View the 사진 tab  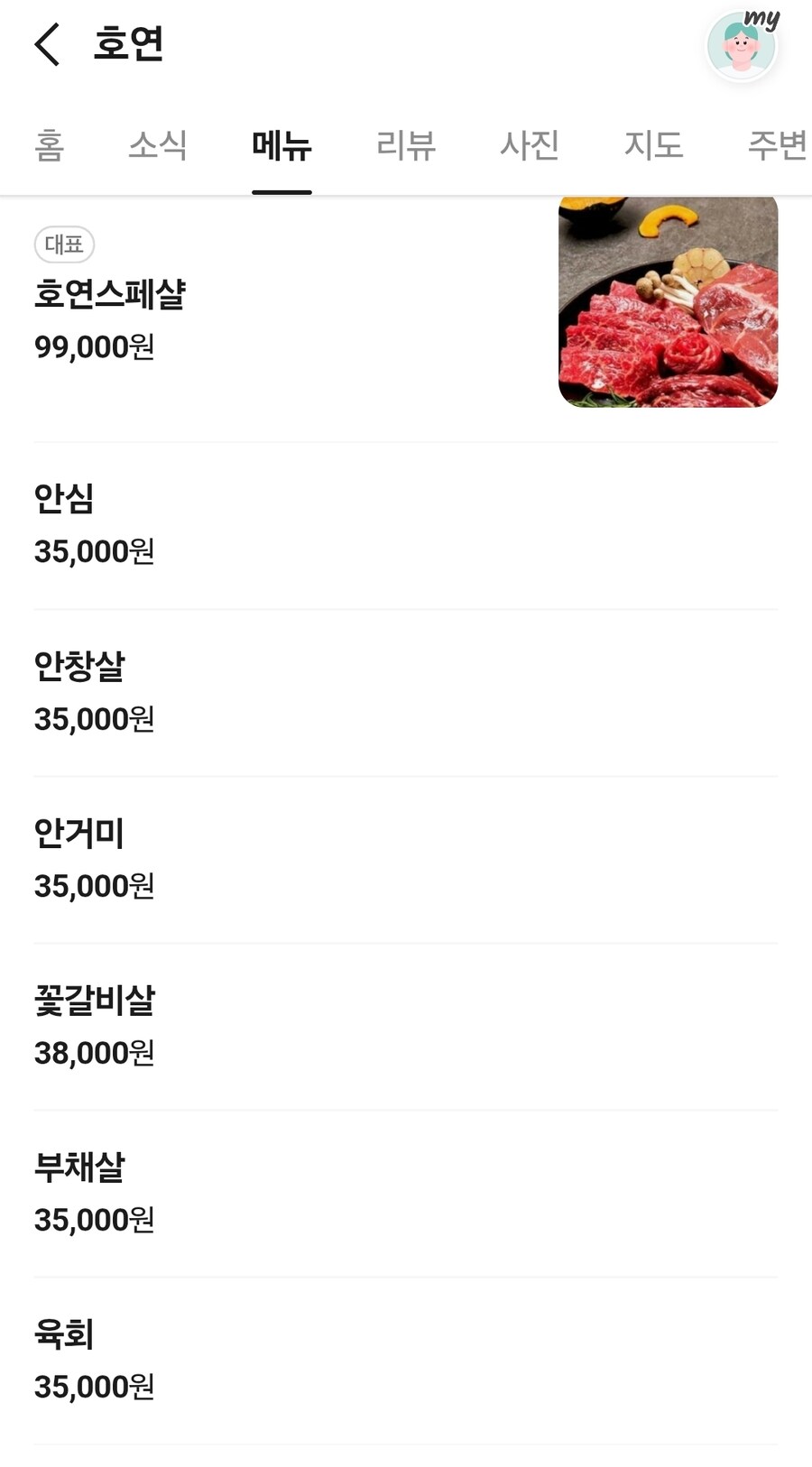pos(530,145)
